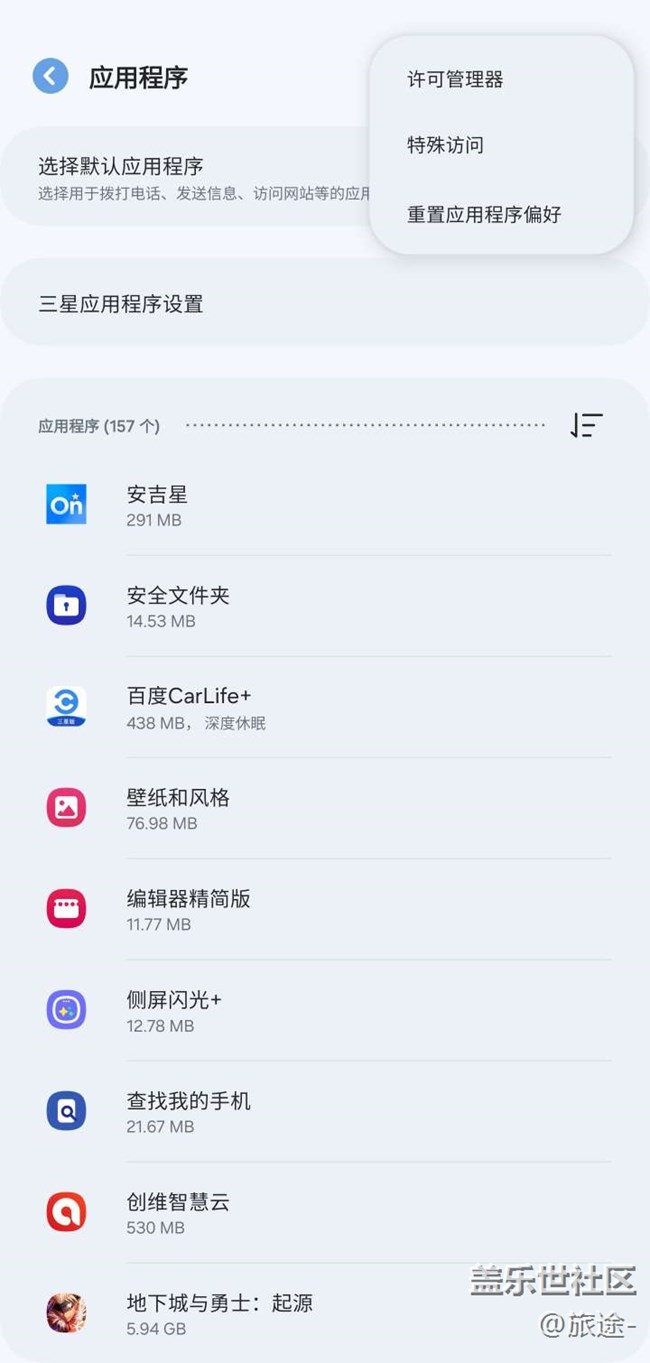The image size is (650, 1363).
Task: Open 三星应用程序设置
Action: pyautogui.click(x=324, y=304)
